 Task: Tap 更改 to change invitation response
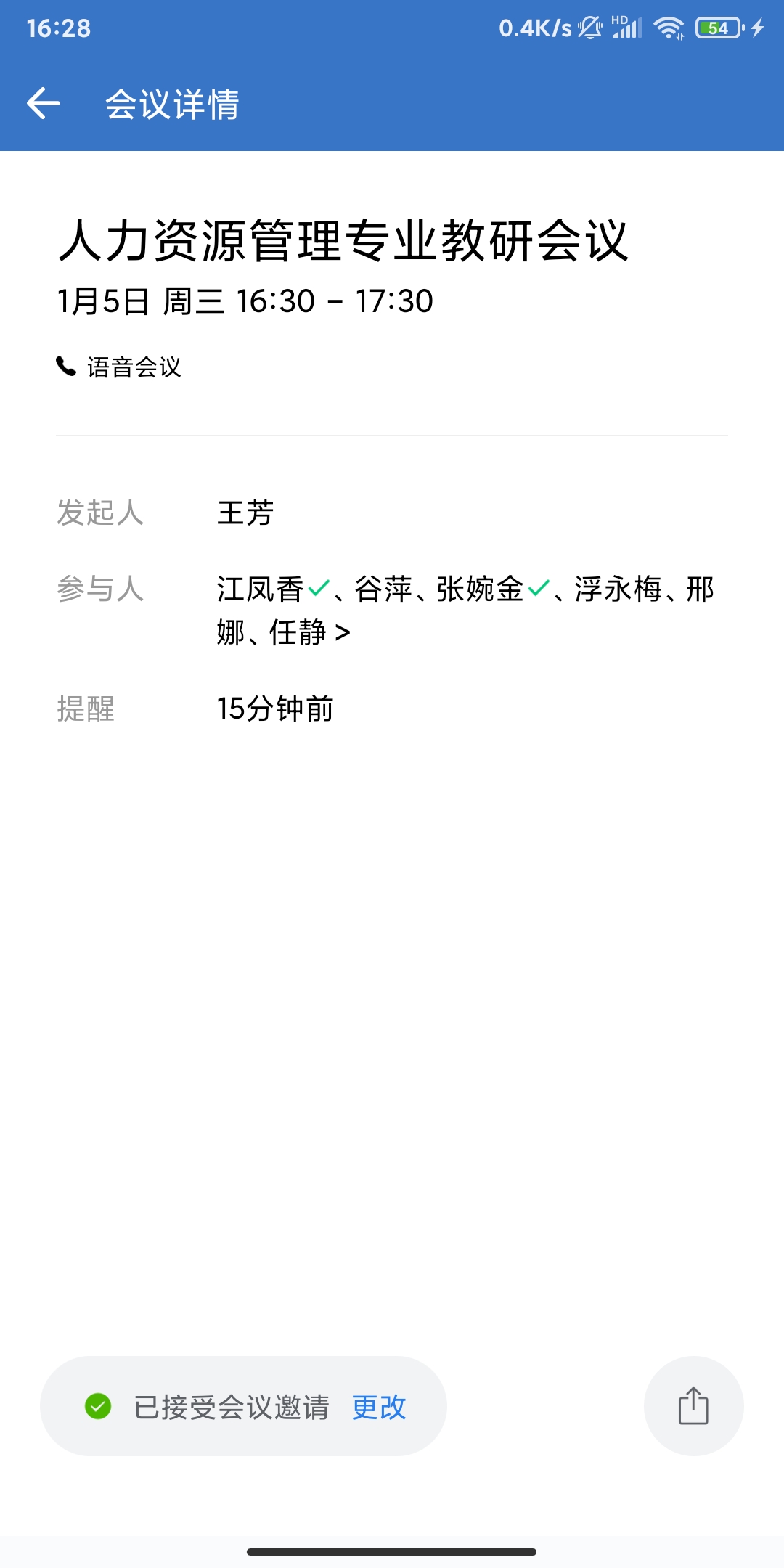[x=379, y=1407]
